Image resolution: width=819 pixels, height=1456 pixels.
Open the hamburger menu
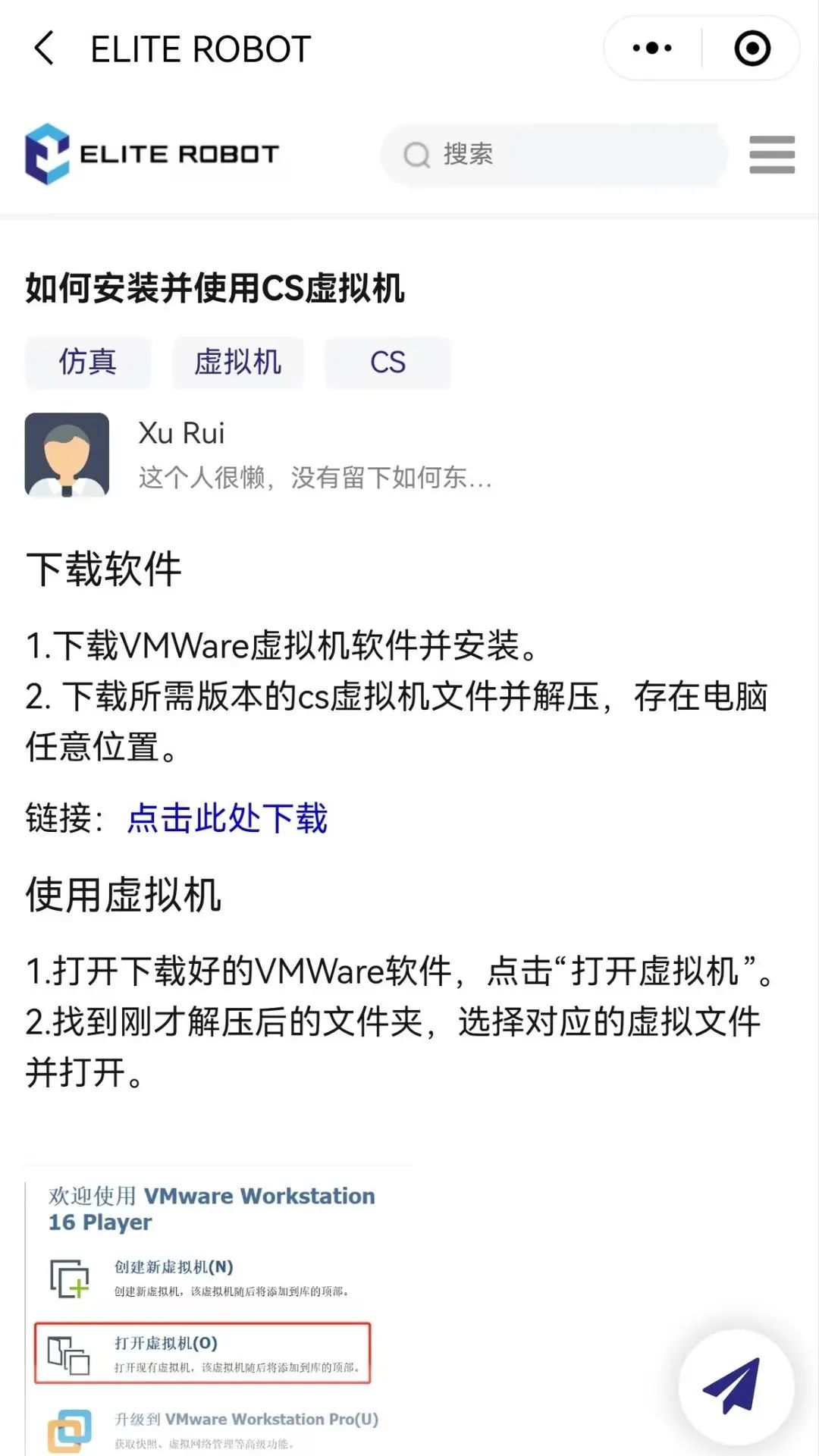pyautogui.click(x=771, y=155)
